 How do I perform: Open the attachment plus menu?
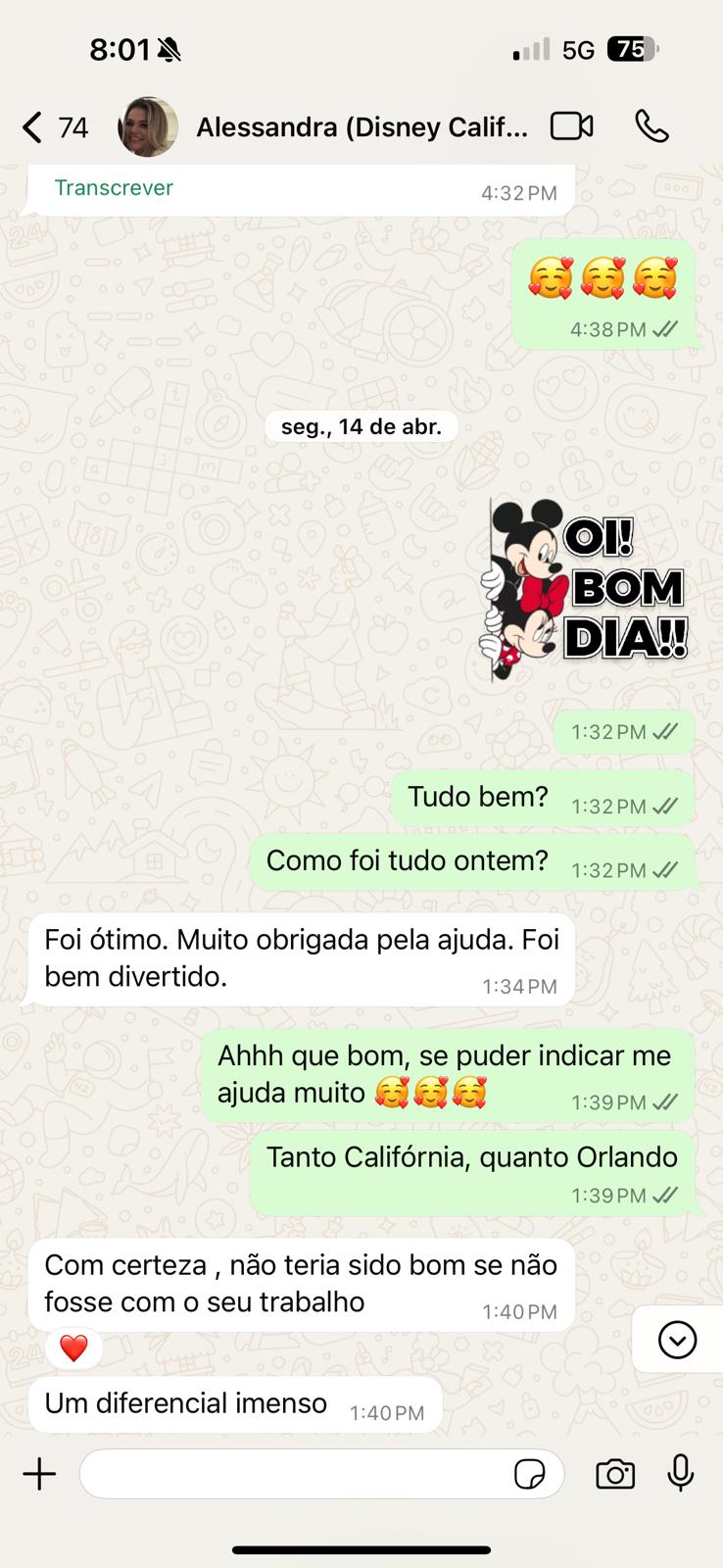coord(39,1474)
